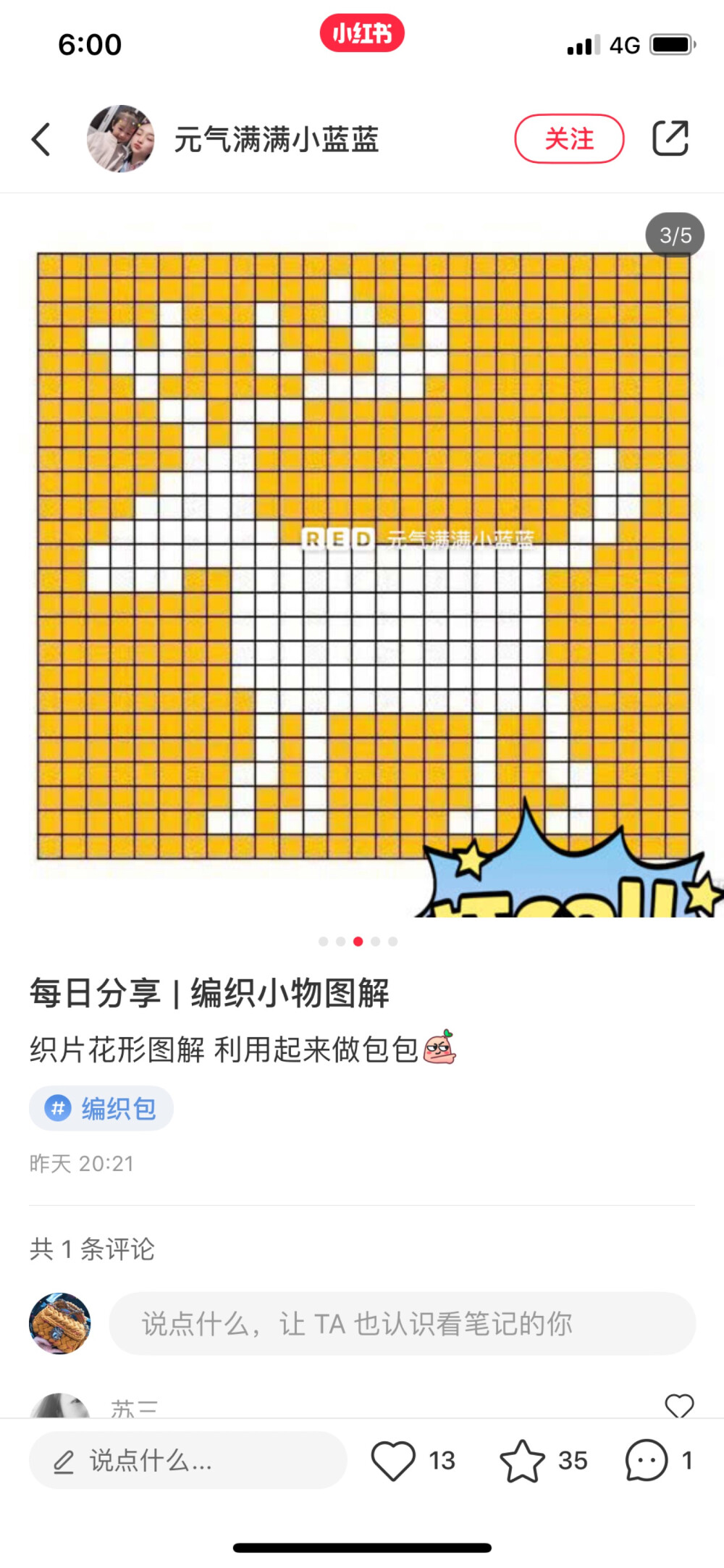Share this post
The height and width of the screenshot is (1568, 724).
[x=670, y=139]
